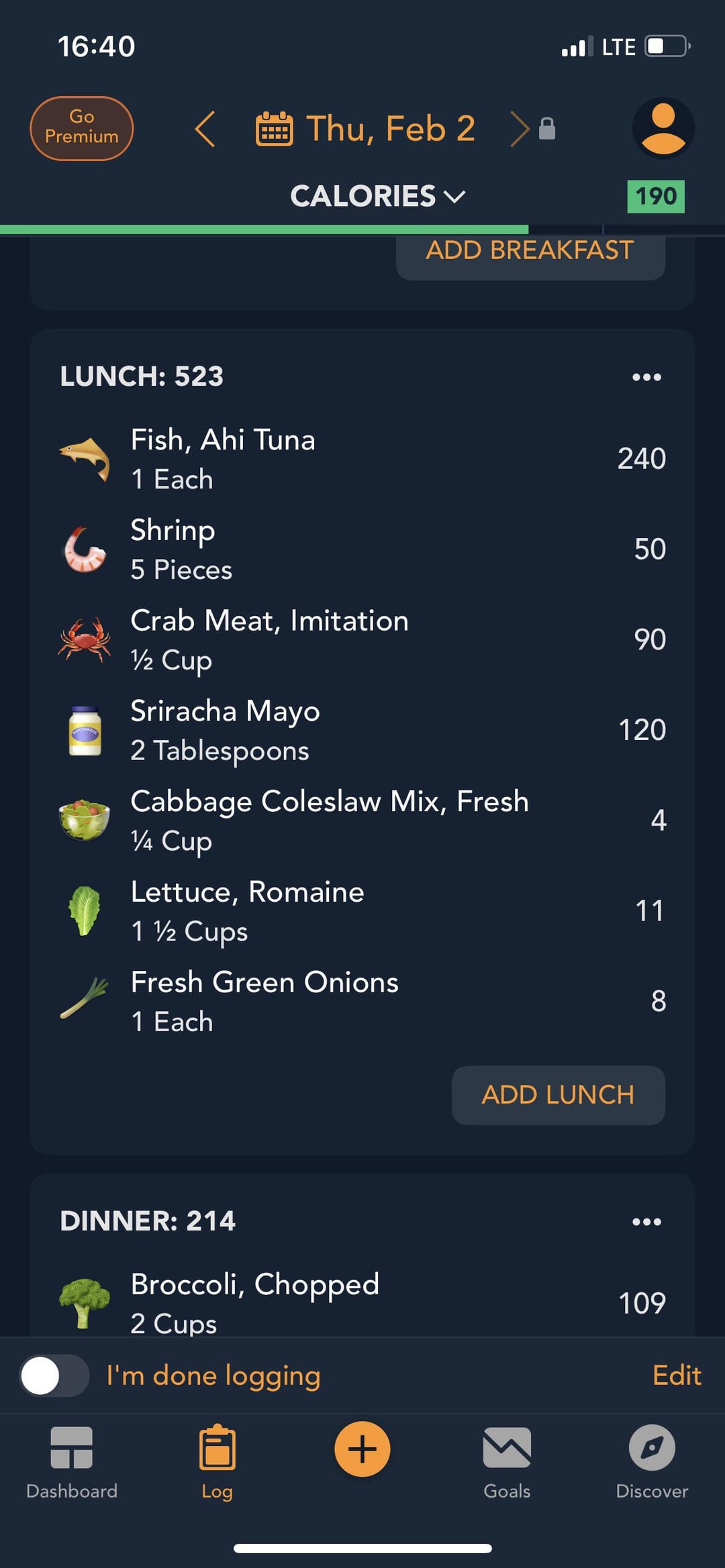Expand the CALORIES dropdown

coord(377,197)
